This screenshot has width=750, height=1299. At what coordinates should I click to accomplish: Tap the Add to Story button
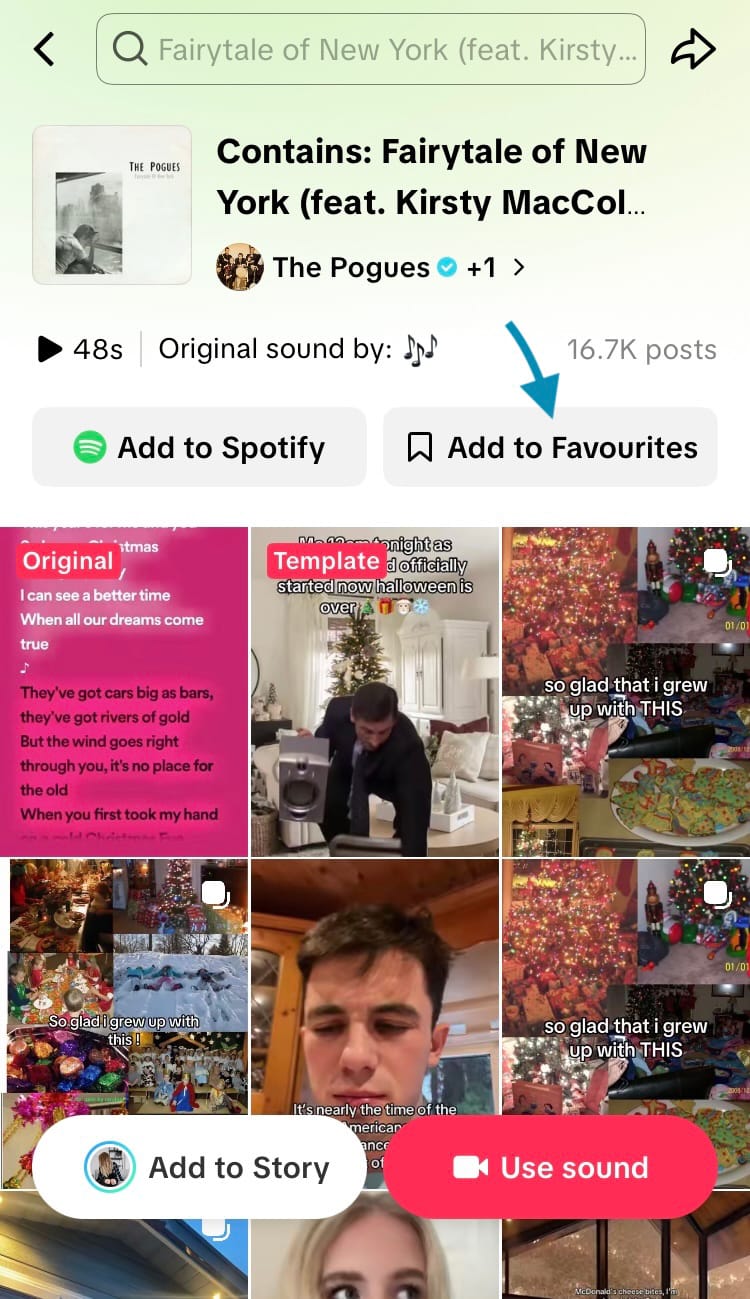coord(199,1167)
